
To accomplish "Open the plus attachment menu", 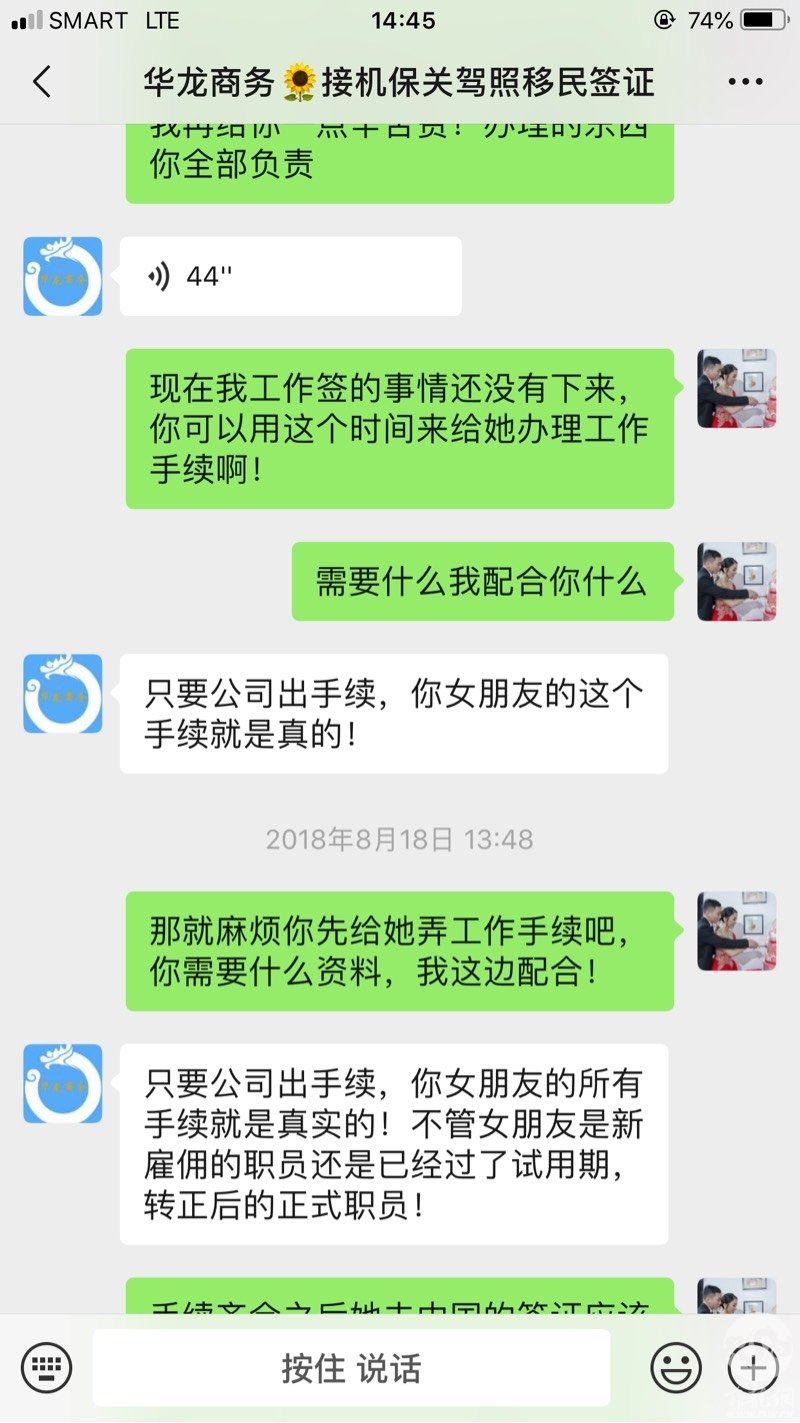I will tap(753, 1367).
